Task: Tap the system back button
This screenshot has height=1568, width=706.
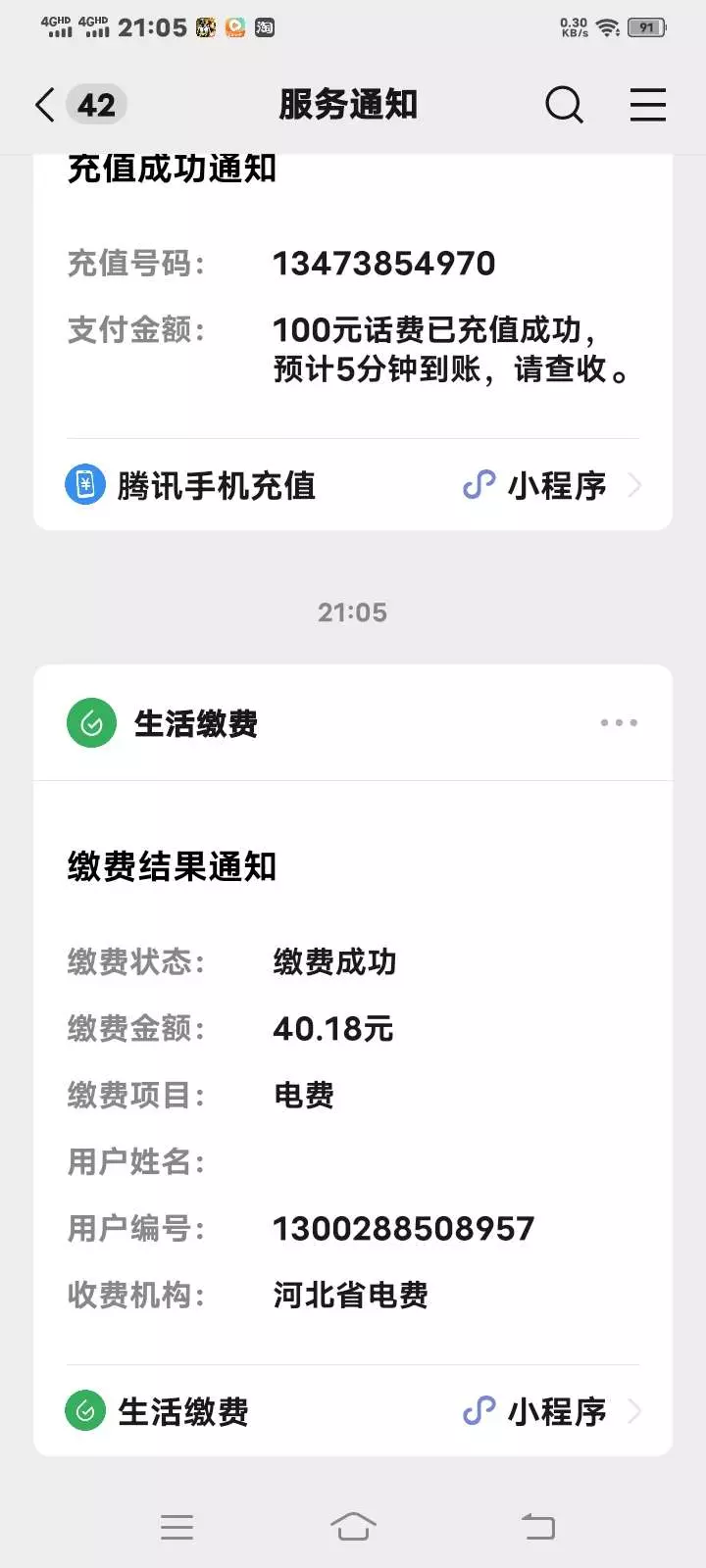Action: 537,1526
